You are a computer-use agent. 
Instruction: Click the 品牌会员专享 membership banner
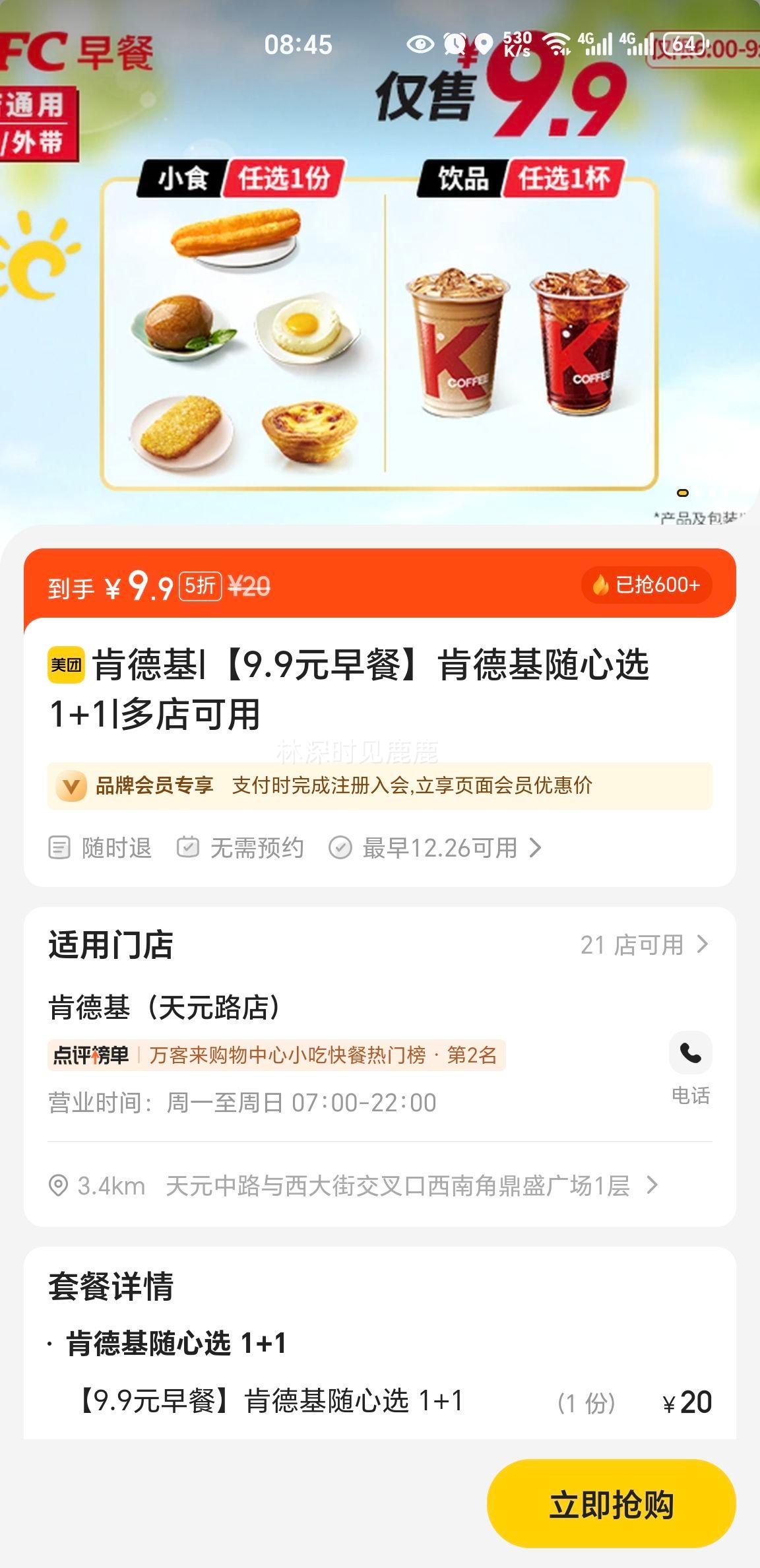(x=380, y=787)
